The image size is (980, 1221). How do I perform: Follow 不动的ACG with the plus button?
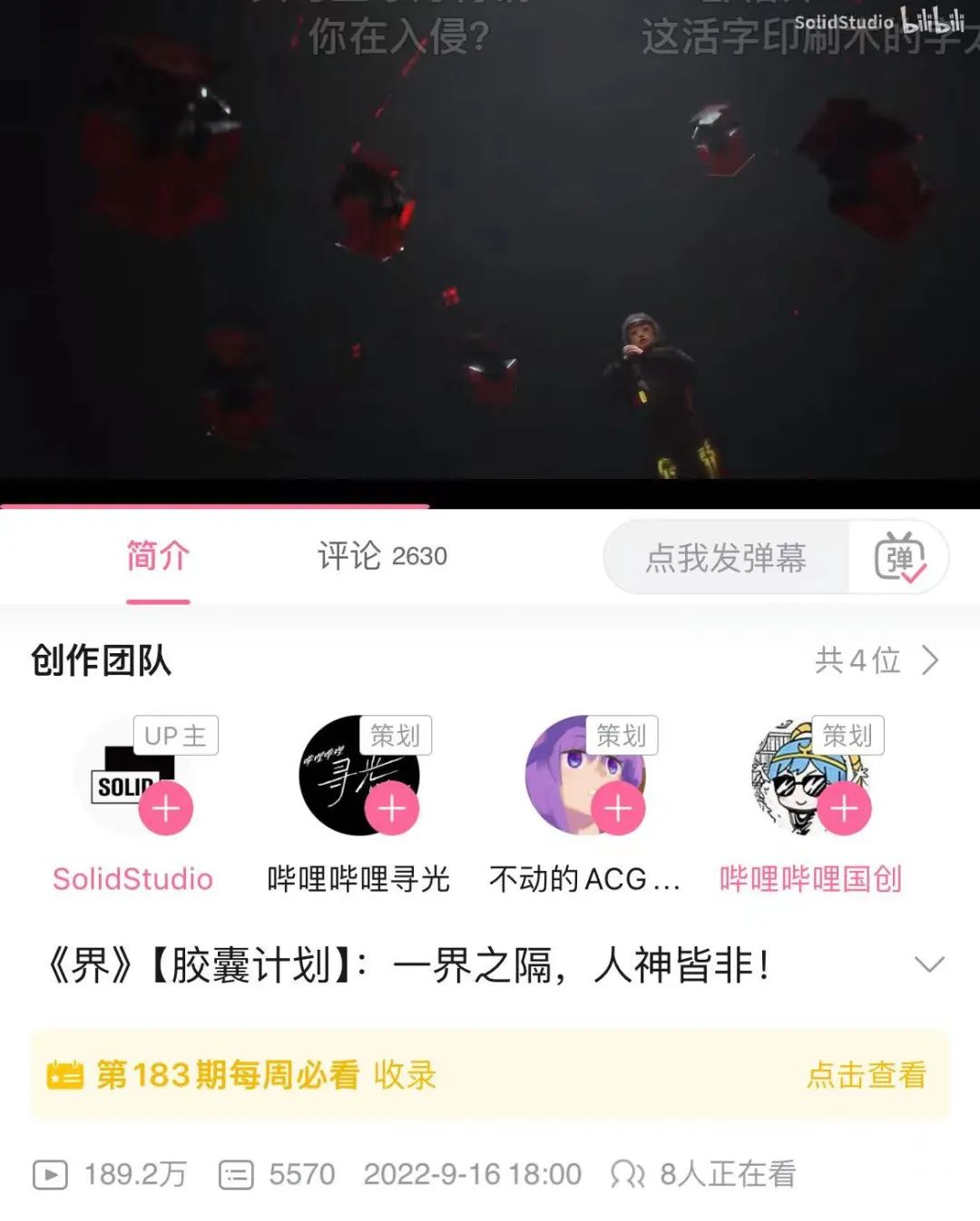point(618,808)
